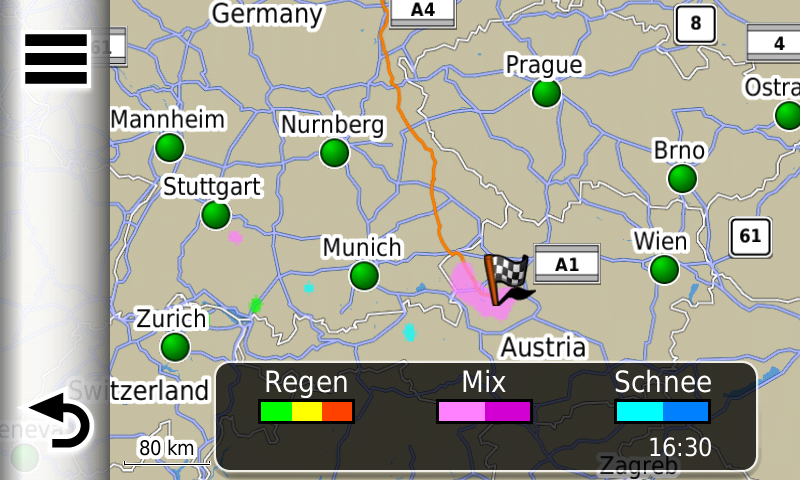Screen dimensions: 800x480
Task: Select the Stuttgart city marker
Action: pos(216,215)
